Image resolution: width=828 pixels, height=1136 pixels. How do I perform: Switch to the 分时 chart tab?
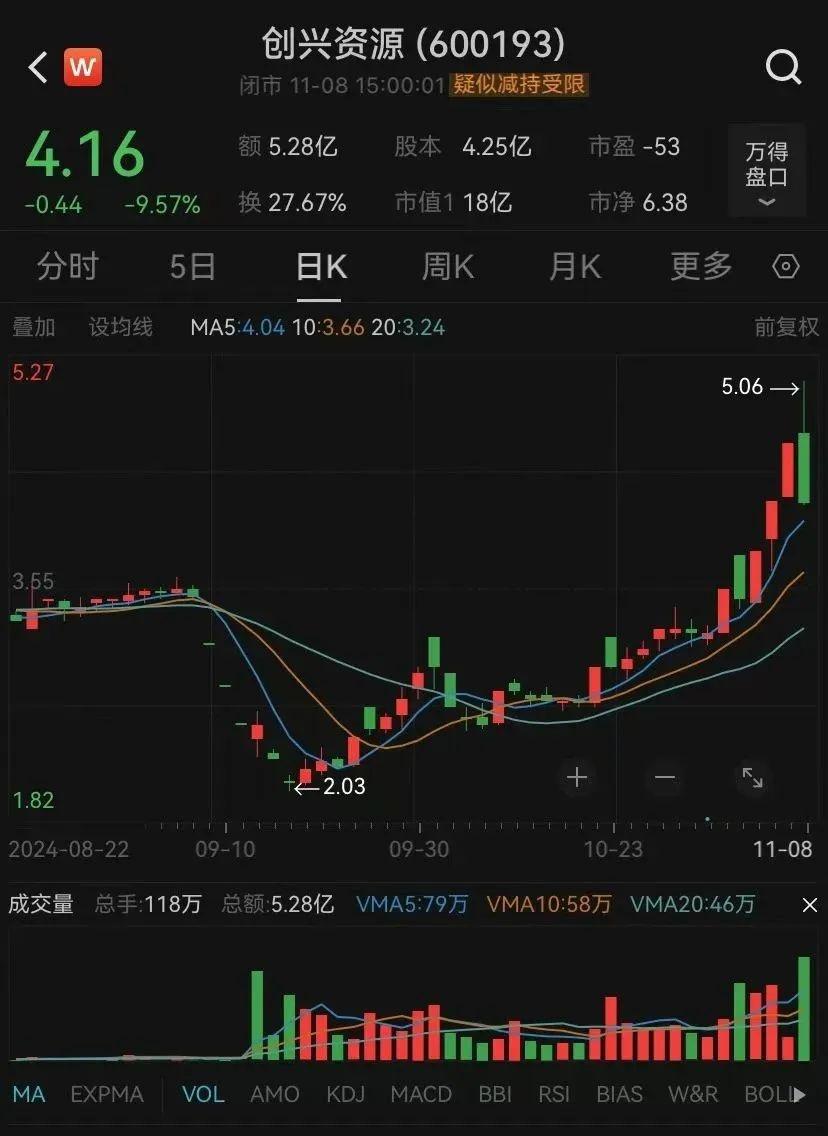[68, 267]
